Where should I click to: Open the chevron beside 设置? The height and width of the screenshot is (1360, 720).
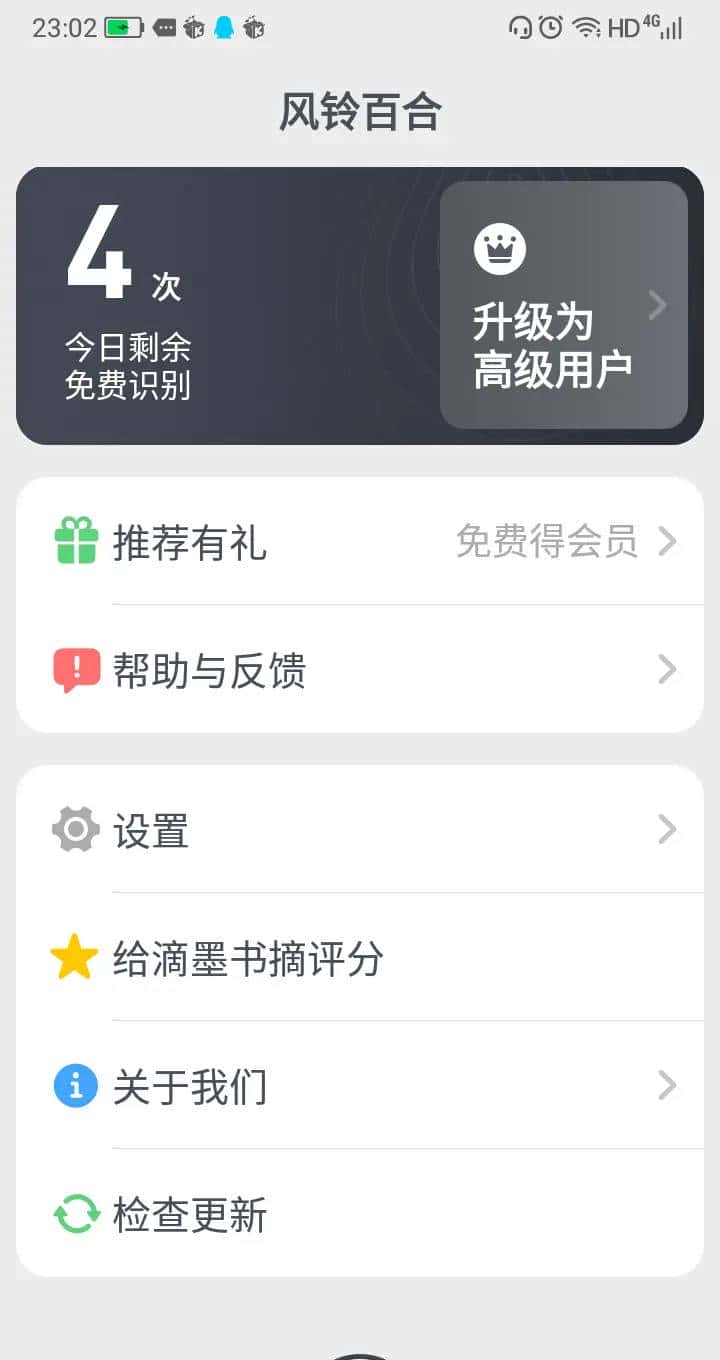point(667,829)
